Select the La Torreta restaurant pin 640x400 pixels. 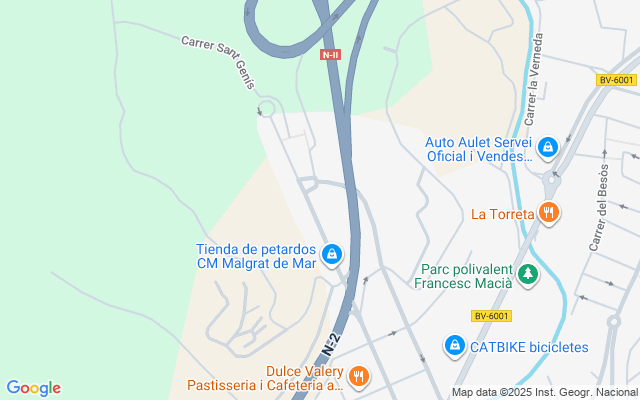pyautogui.click(x=548, y=213)
